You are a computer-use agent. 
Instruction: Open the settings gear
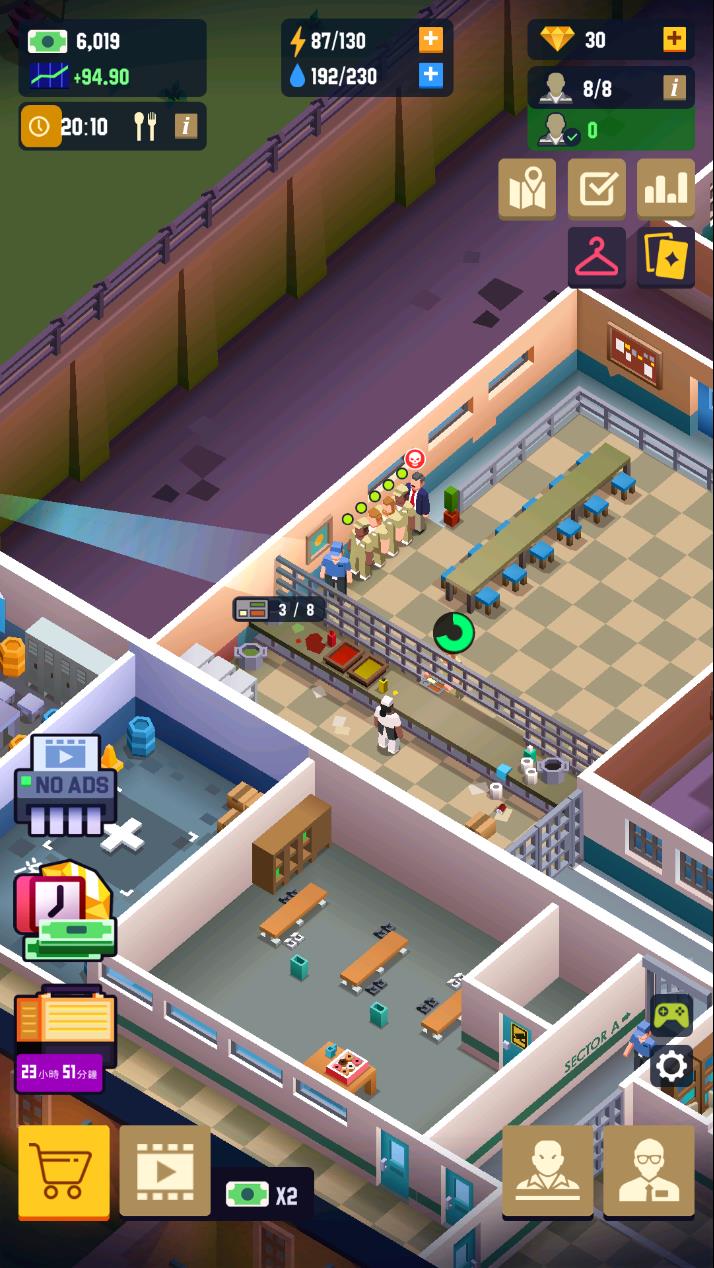[x=671, y=1067]
